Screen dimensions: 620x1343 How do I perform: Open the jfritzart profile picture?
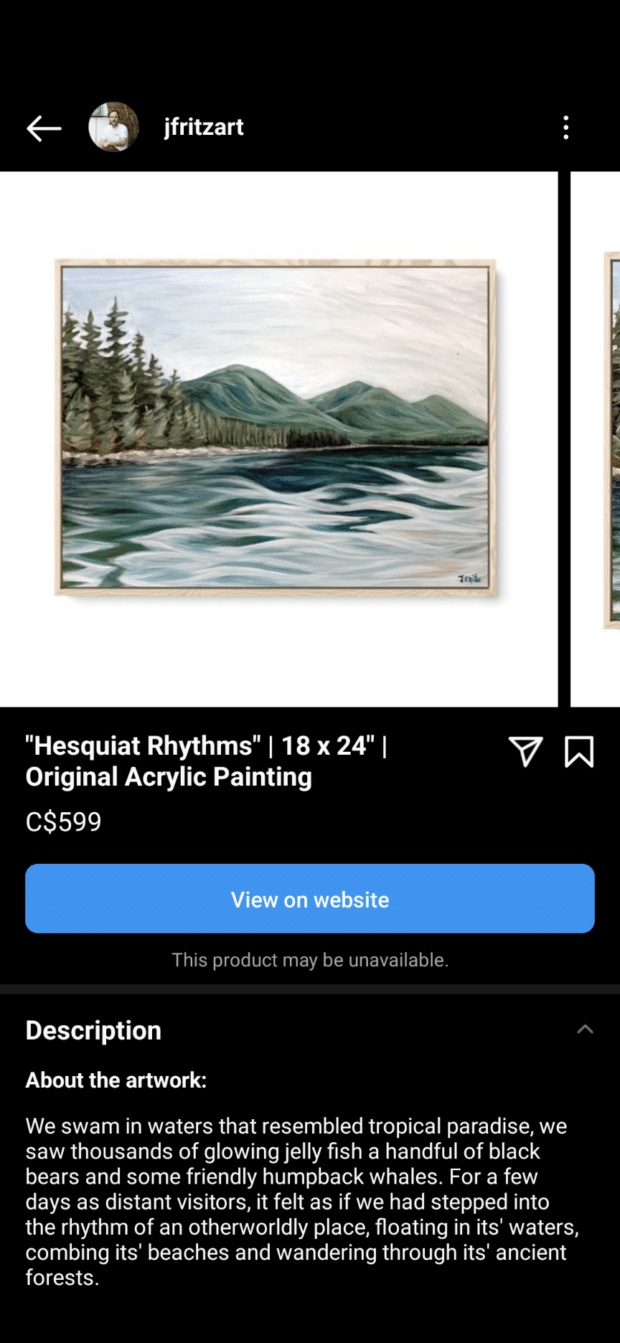(x=113, y=127)
